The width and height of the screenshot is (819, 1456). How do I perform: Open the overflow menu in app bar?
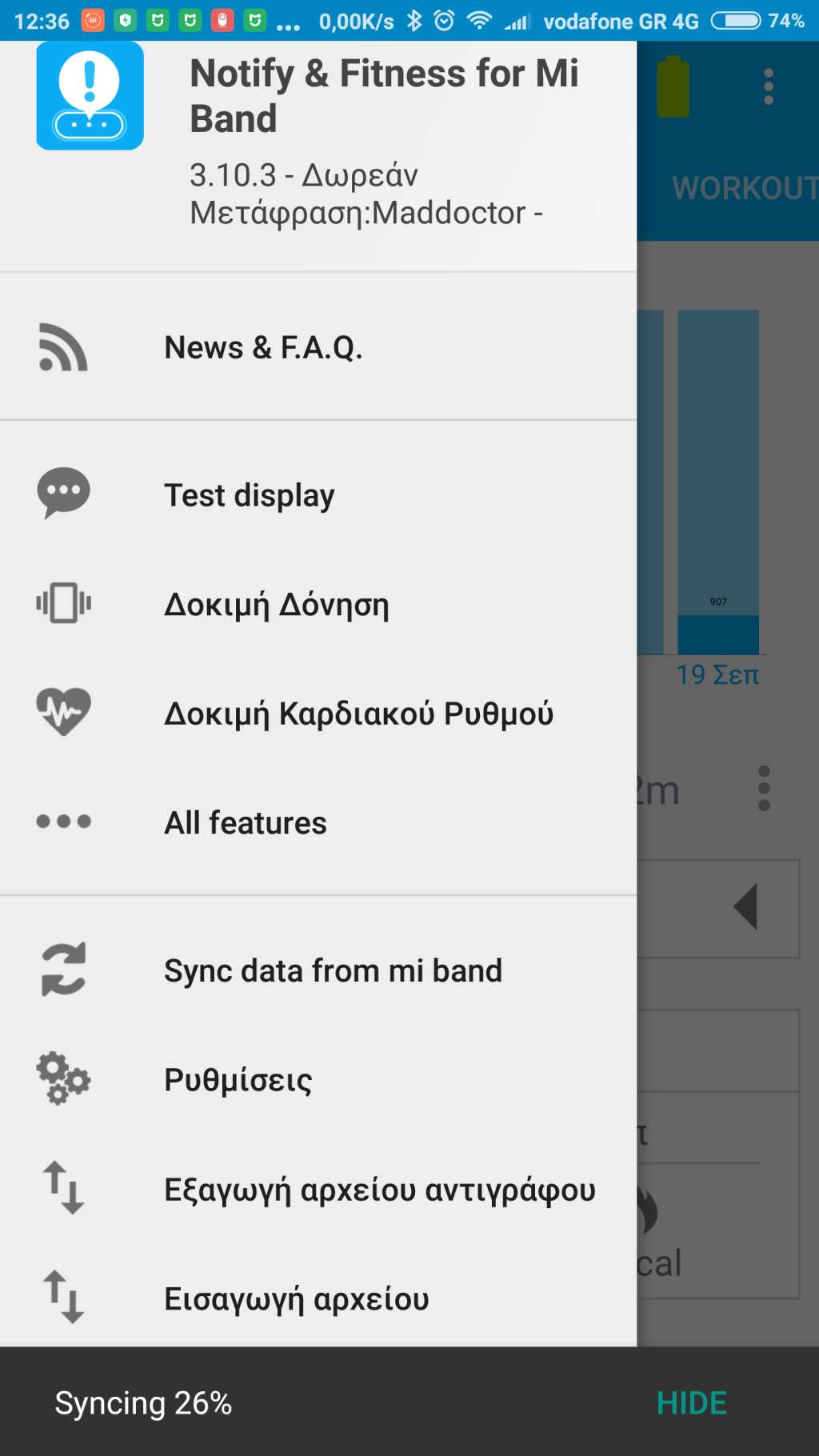point(768,86)
